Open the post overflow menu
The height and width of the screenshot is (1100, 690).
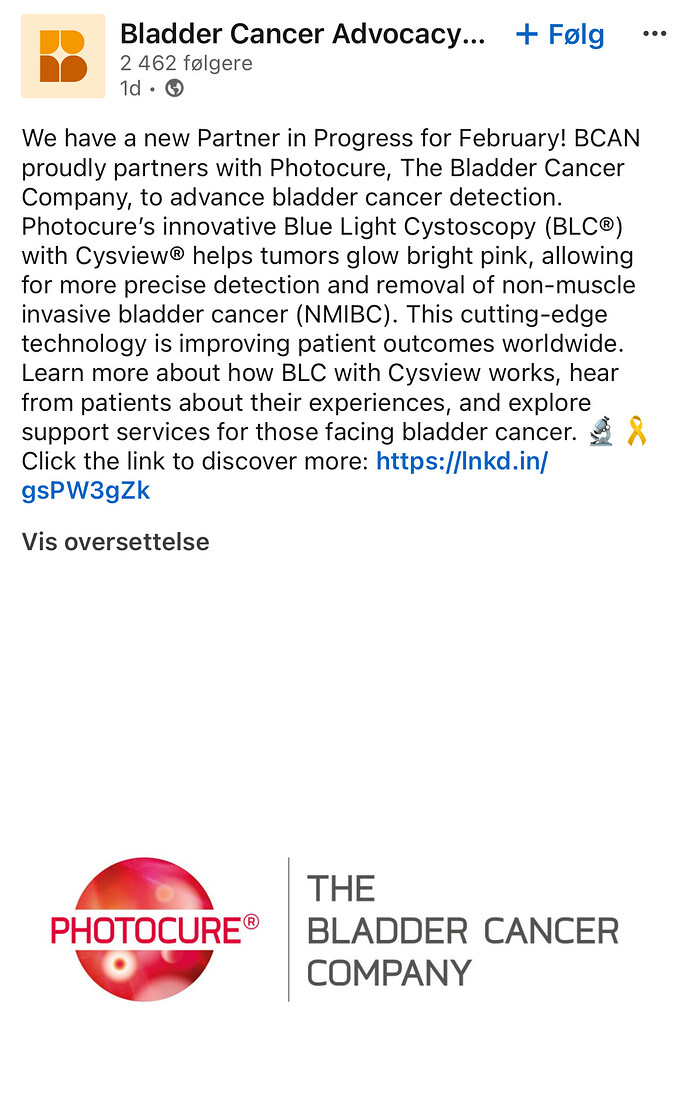click(x=654, y=34)
